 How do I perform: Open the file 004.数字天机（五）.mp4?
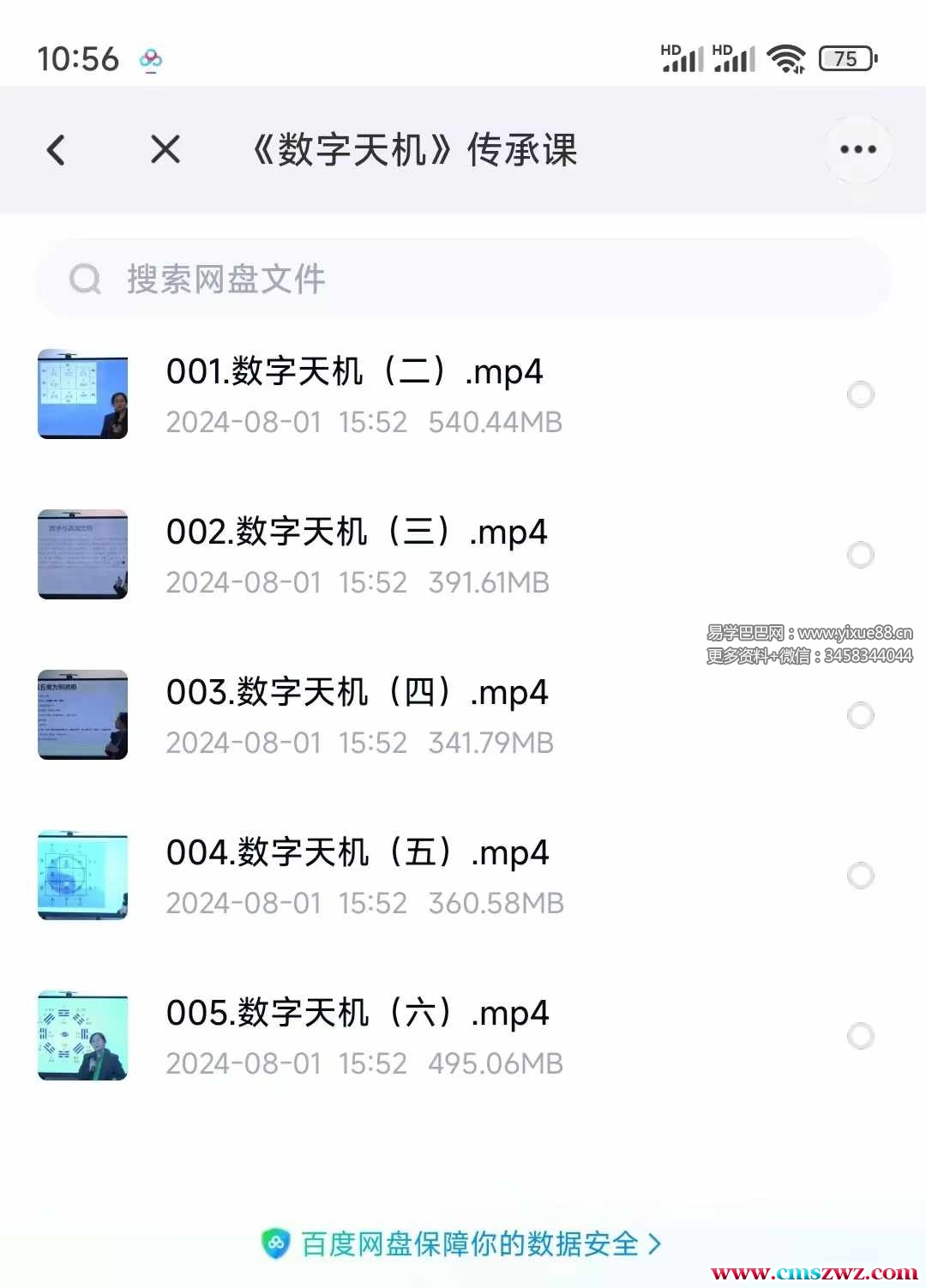[358, 853]
